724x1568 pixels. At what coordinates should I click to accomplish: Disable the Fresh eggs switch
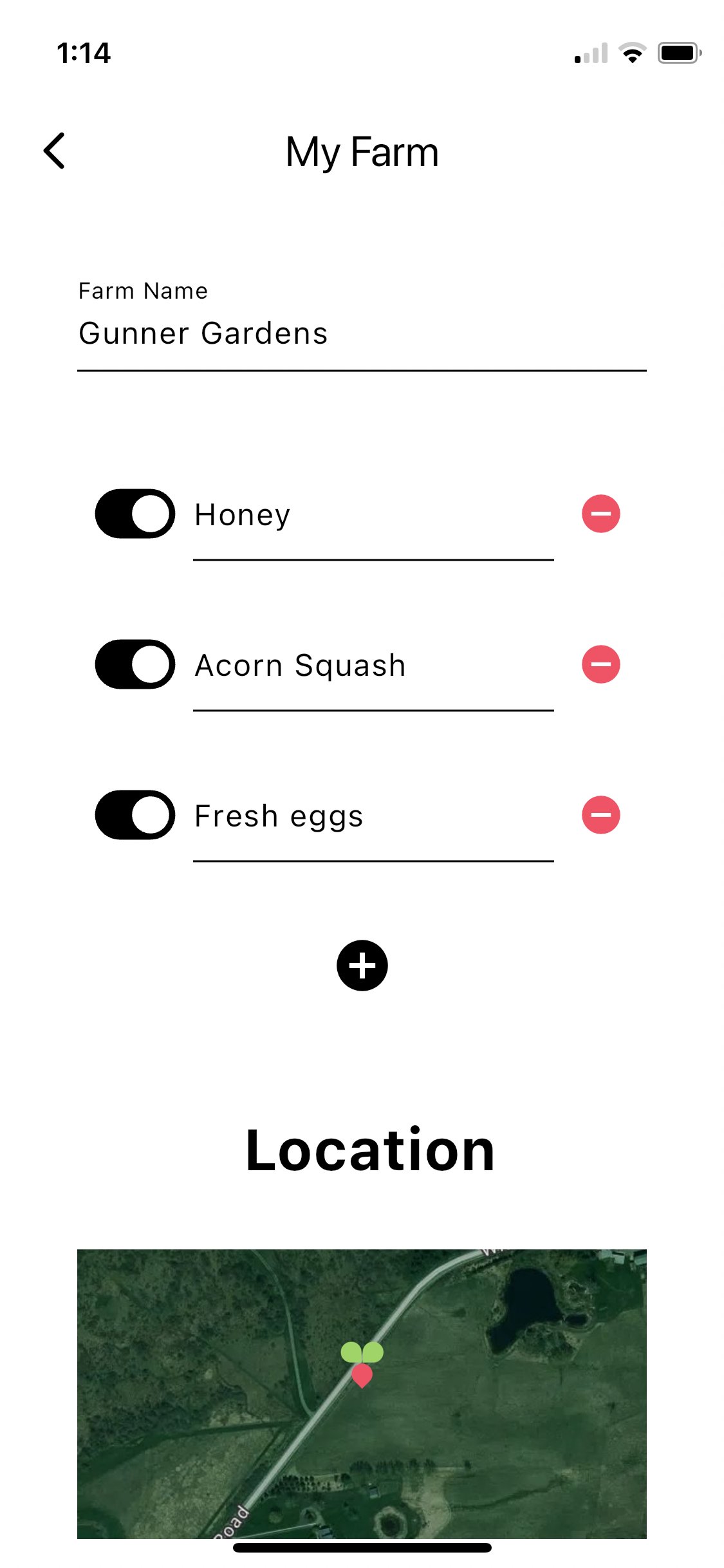pyautogui.click(x=135, y=815)
